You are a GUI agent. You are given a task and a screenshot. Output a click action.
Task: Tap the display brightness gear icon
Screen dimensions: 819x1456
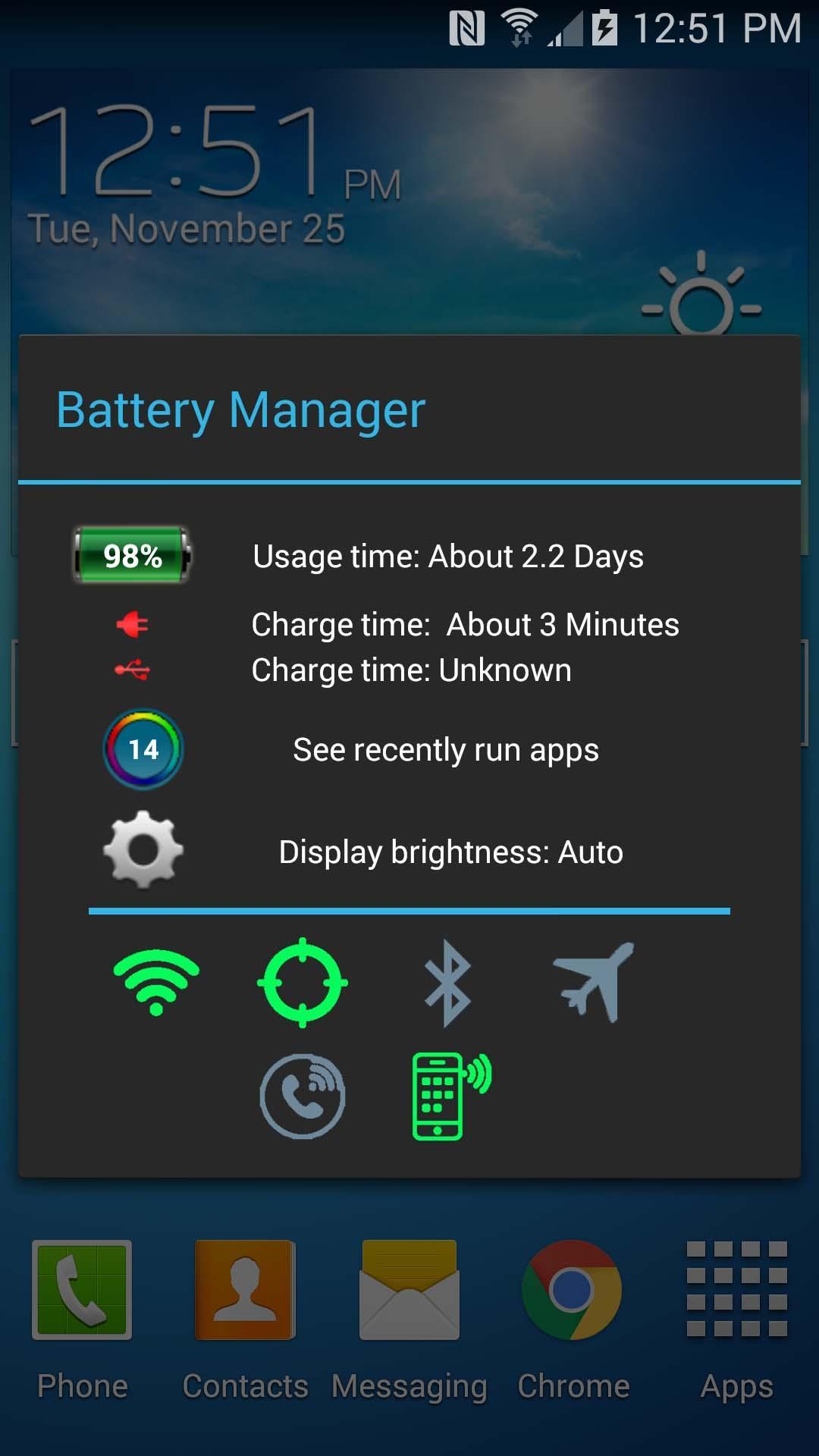(x=143, y=849)
